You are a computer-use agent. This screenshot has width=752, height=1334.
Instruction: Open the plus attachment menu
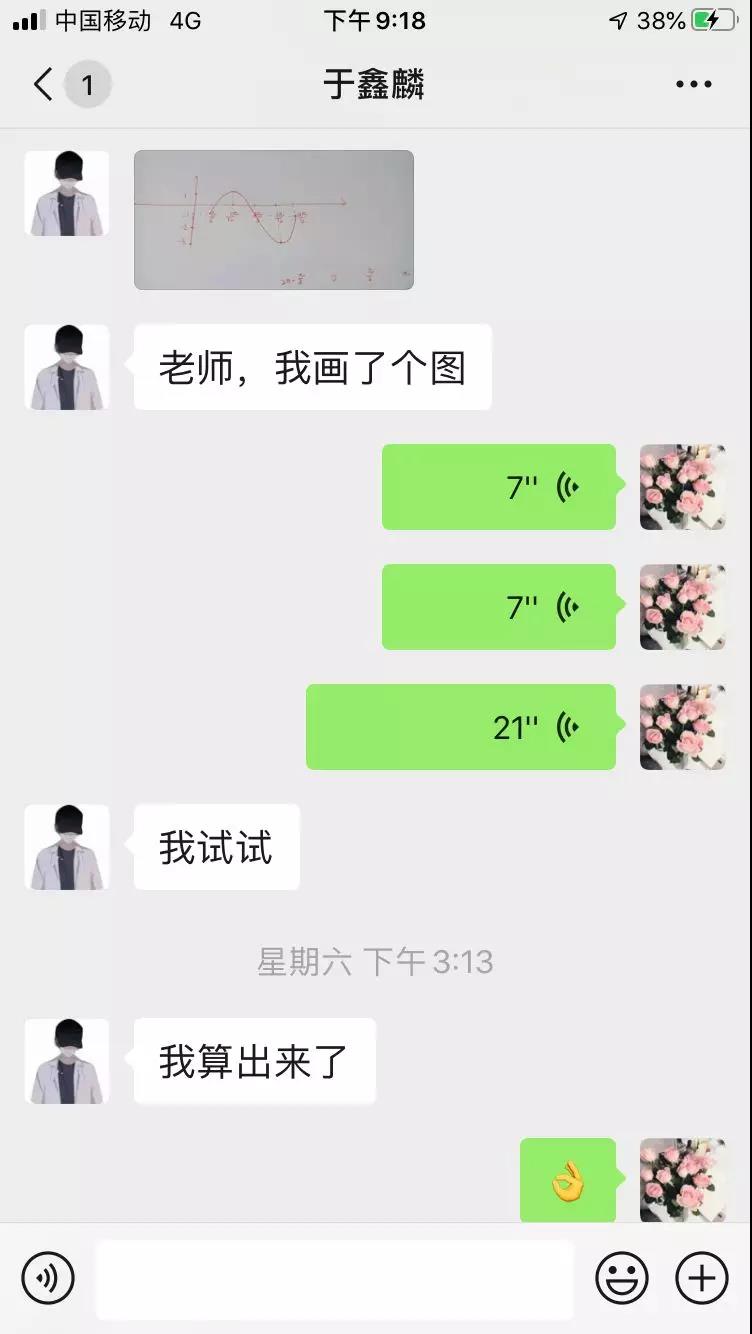702,1277
